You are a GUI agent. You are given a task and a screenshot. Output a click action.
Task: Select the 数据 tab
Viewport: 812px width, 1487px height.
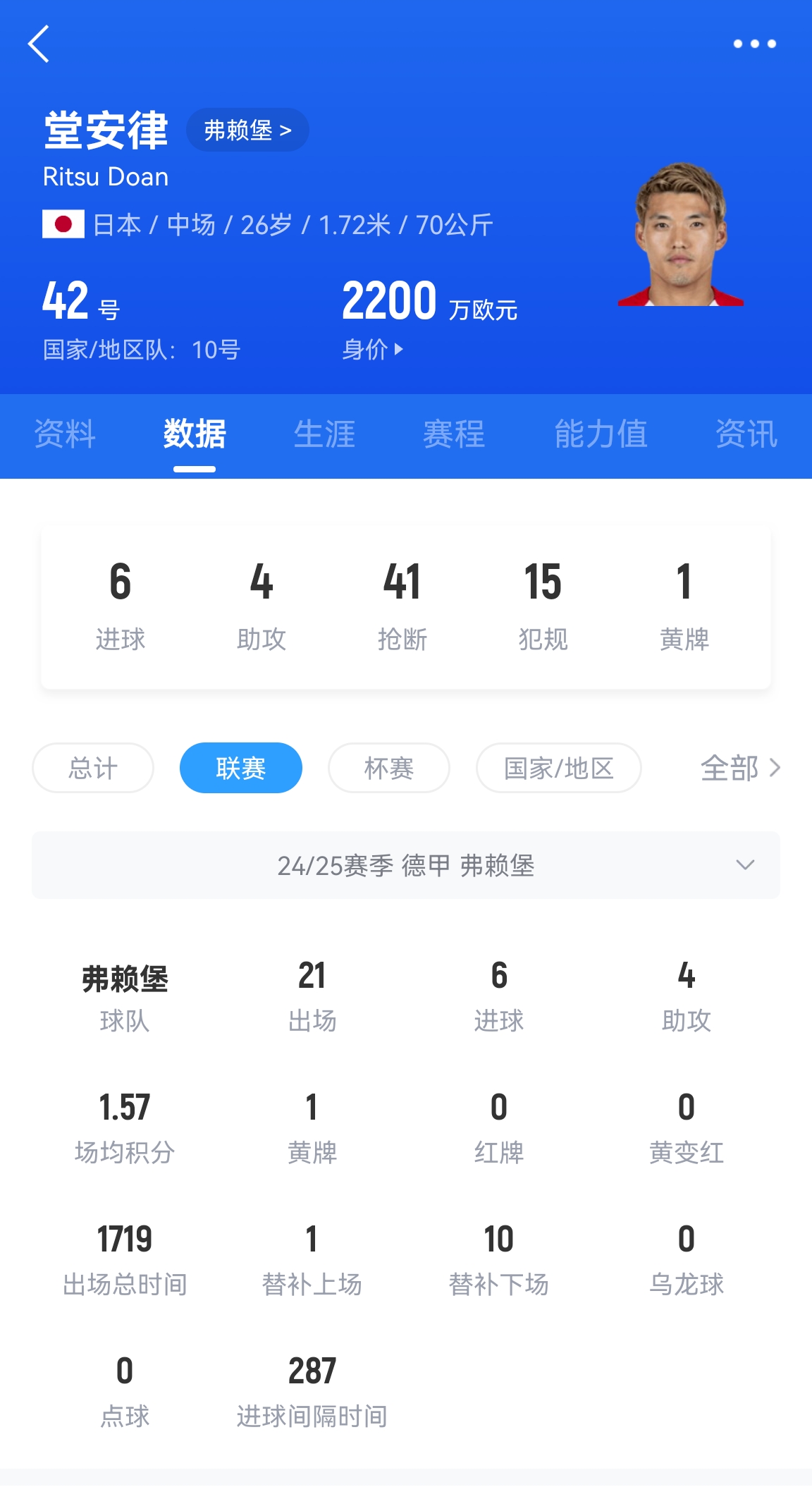click(x=195, y=434)
